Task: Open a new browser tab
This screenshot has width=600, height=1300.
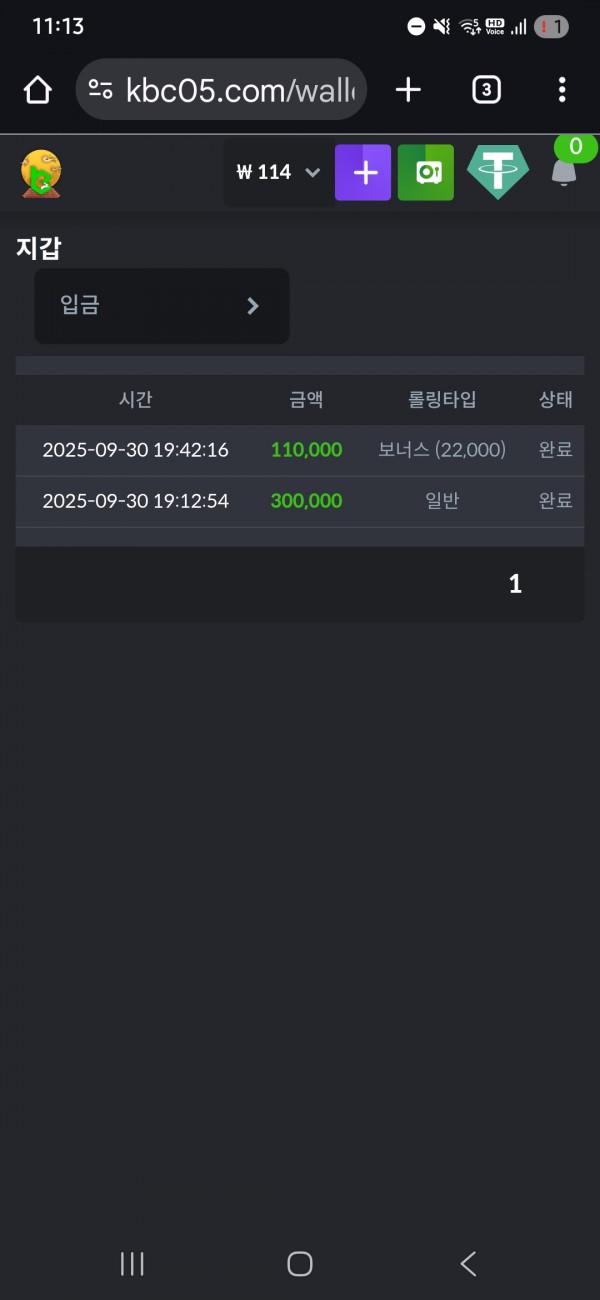Action: [408, 90]
